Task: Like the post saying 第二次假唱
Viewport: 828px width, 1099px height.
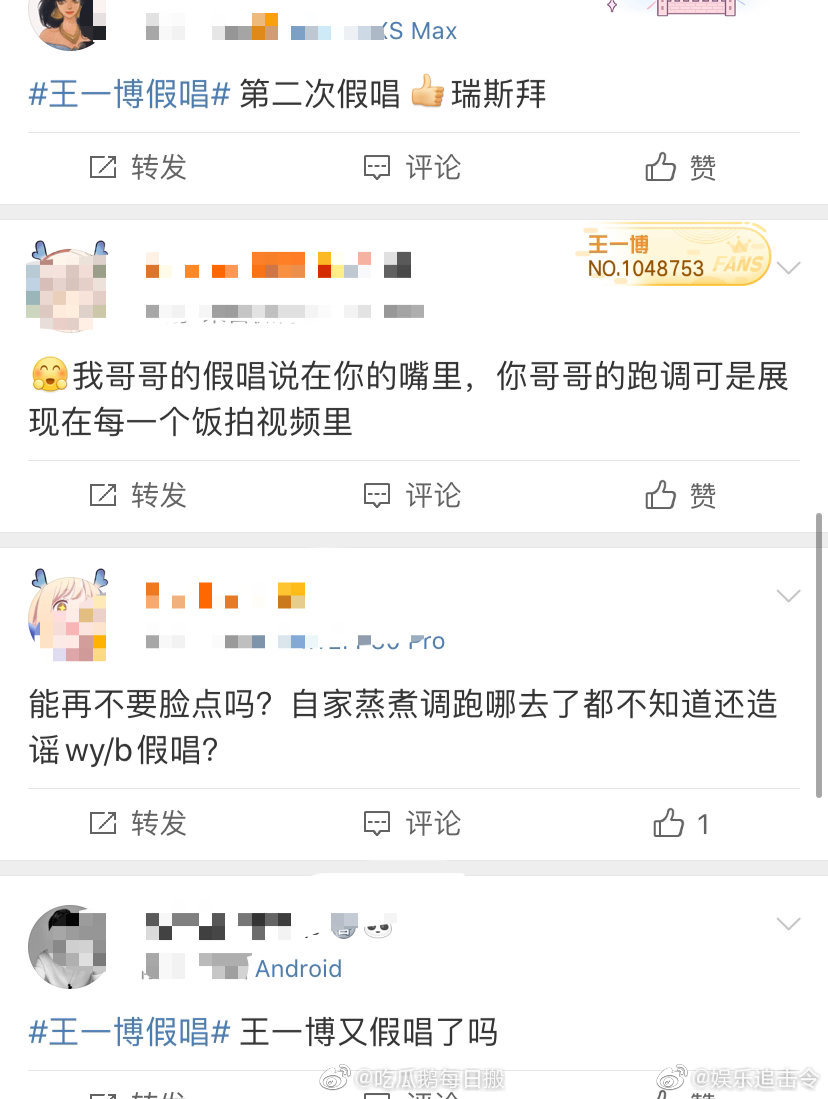Action: coord(681,167)
